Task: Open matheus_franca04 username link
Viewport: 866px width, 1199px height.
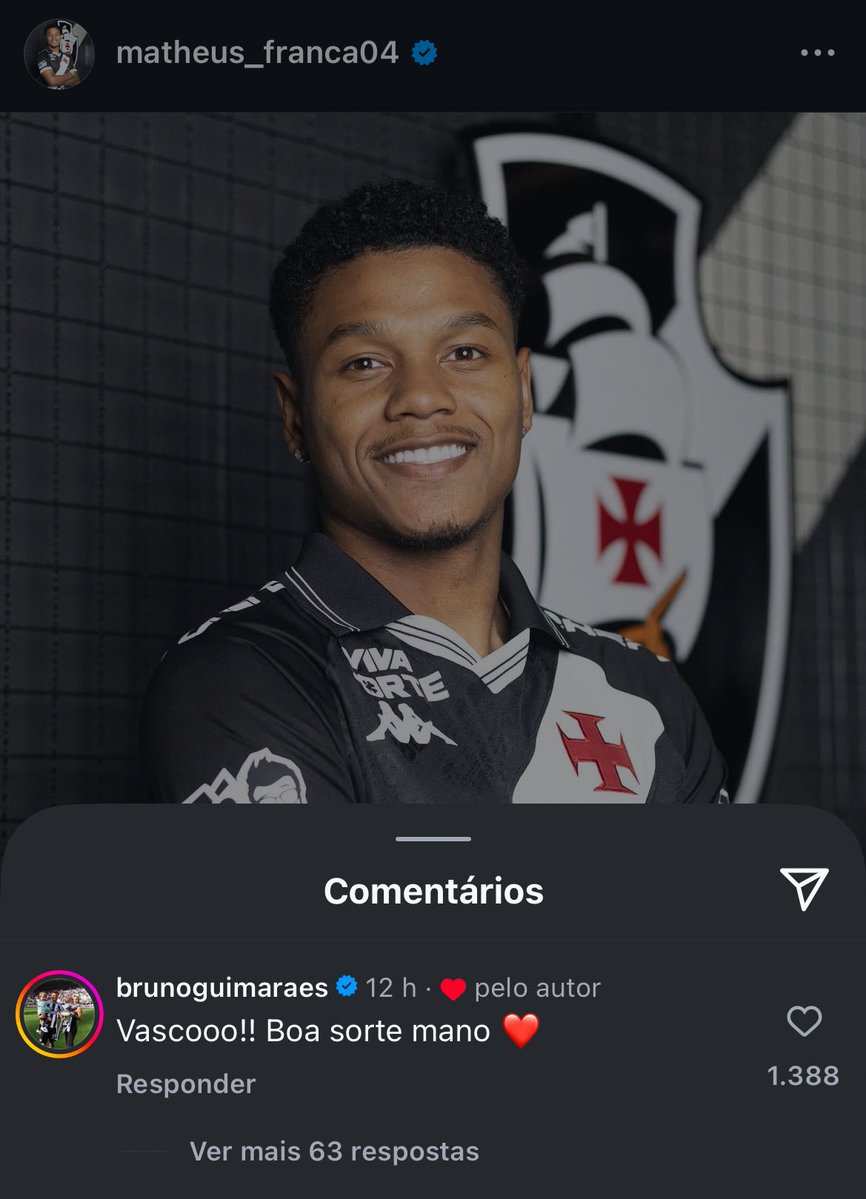Action: 257,53
